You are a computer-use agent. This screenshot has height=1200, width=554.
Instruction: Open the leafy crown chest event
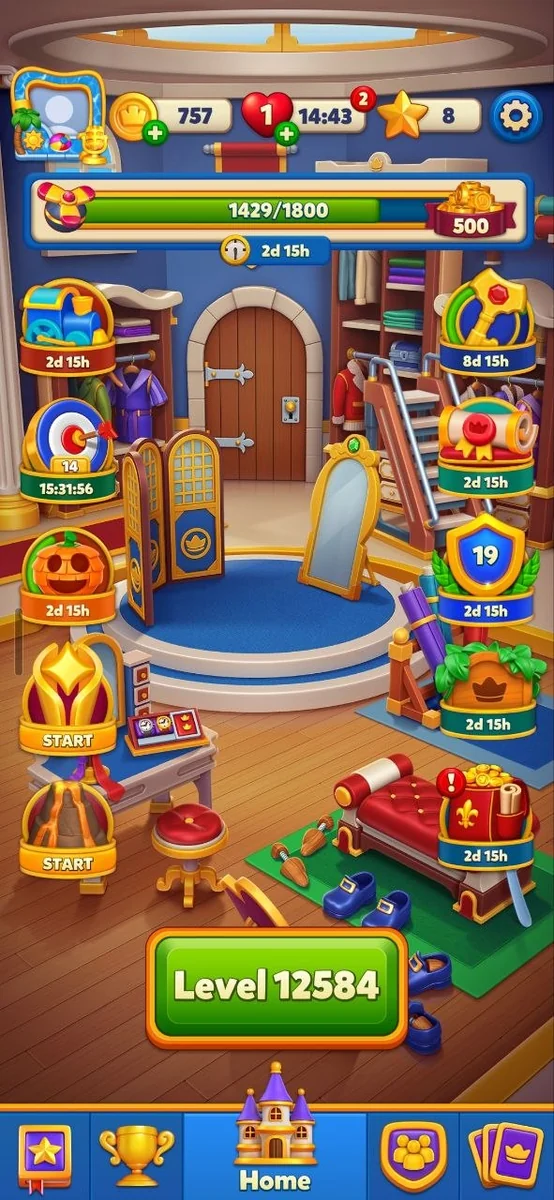487,690
